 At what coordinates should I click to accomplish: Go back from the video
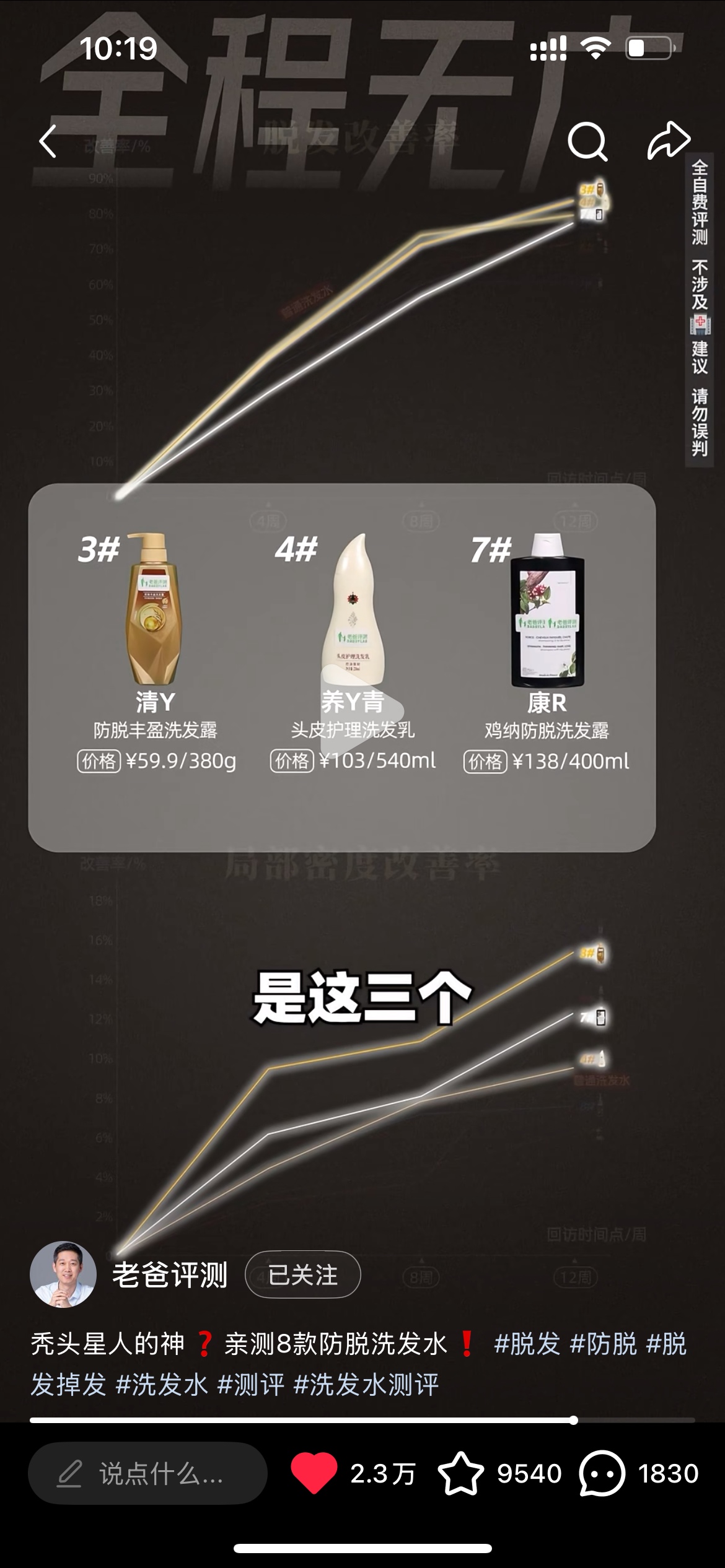[x=48, y=141]
